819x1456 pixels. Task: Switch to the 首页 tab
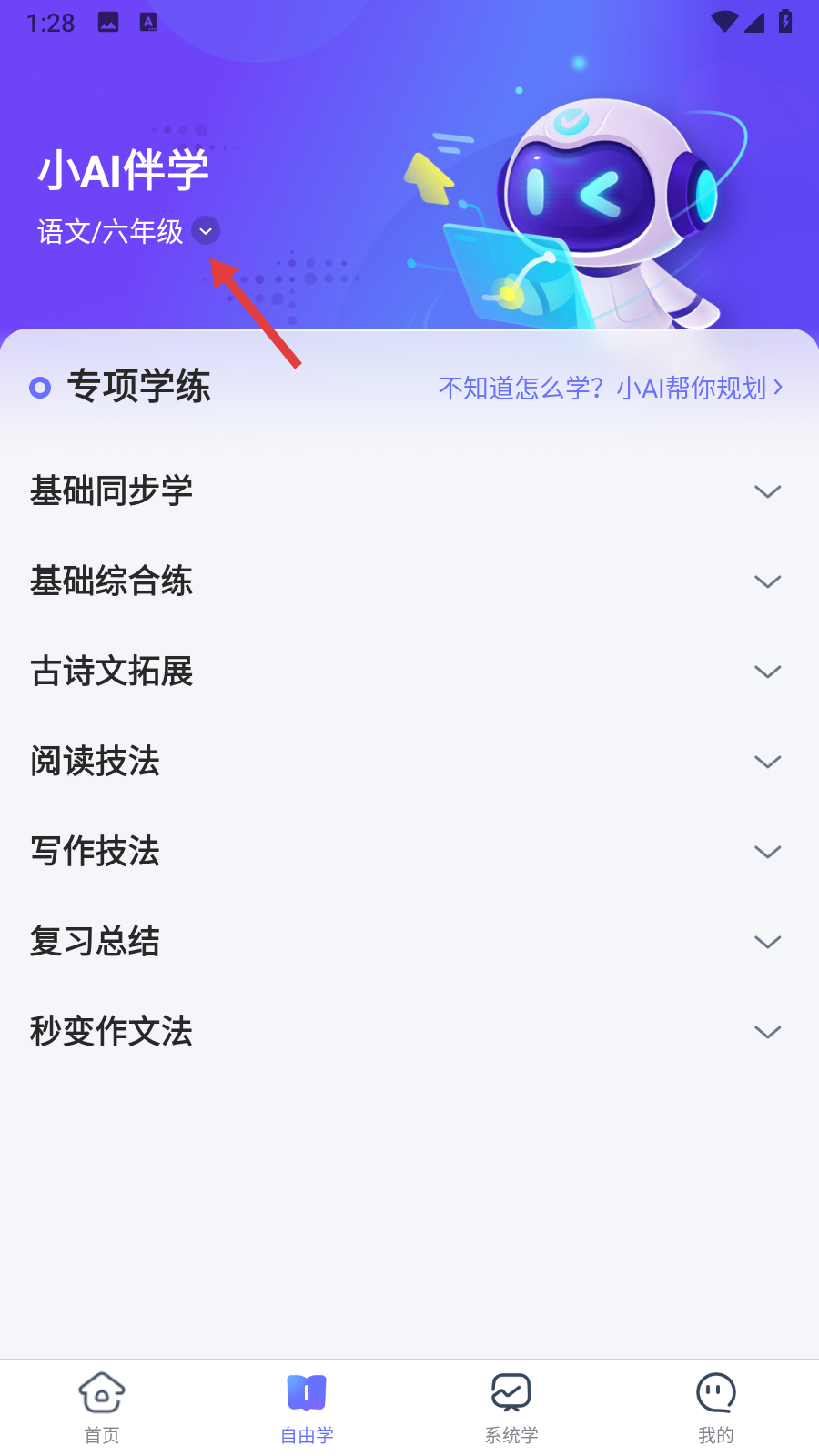point(102,1407)
